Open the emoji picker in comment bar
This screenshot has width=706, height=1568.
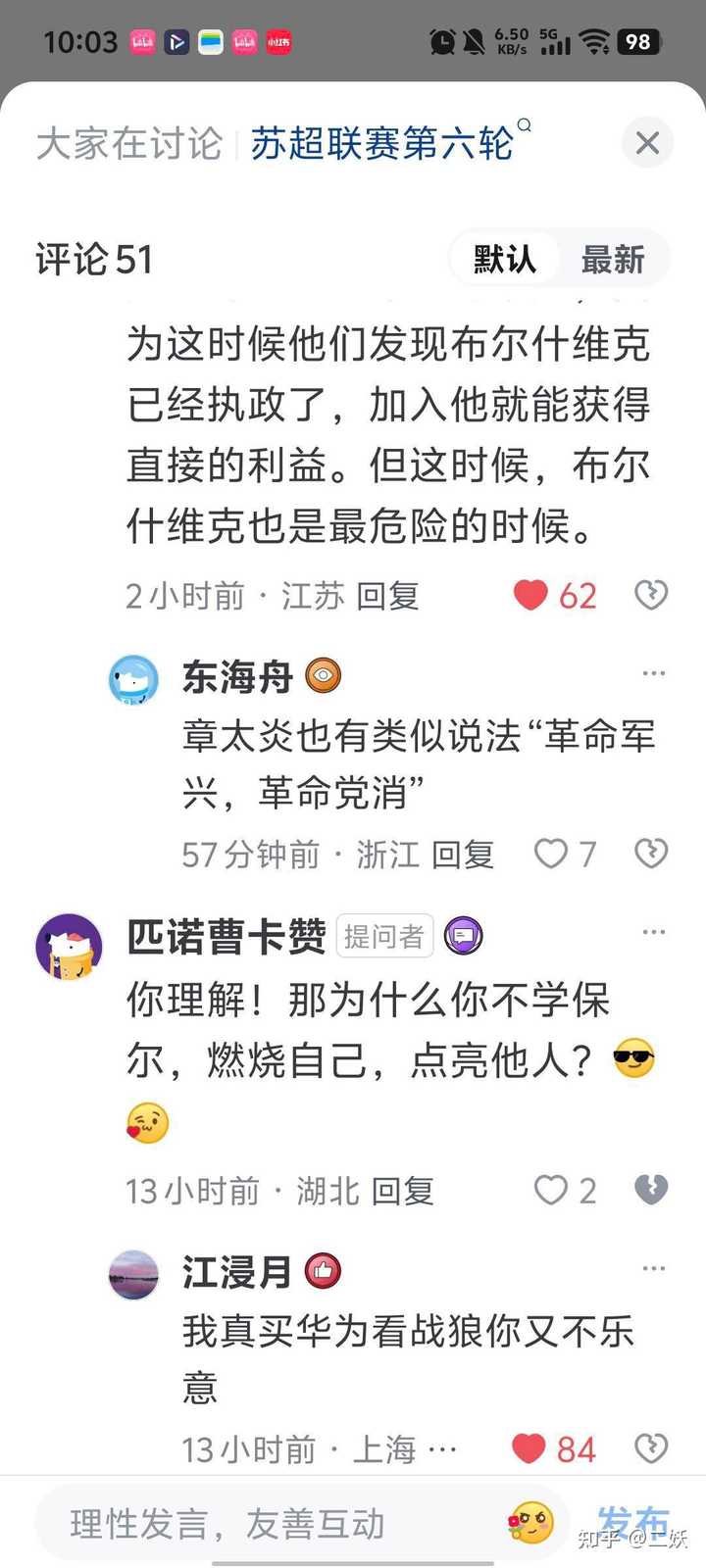click(x=531, y=1523)
